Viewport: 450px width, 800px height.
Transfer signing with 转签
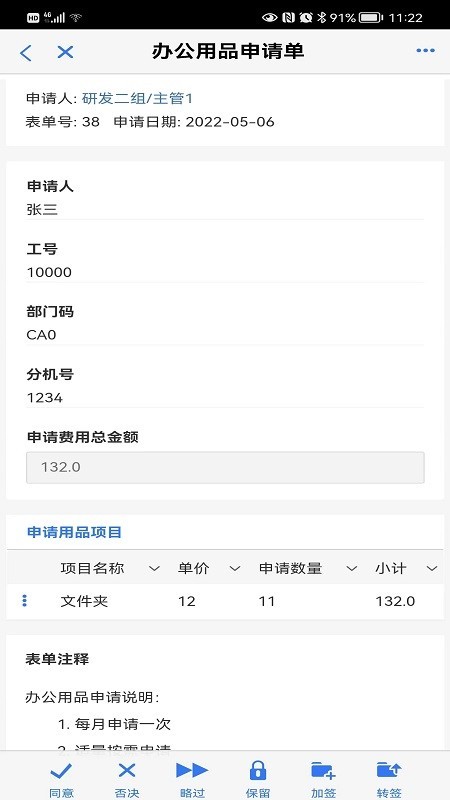coord(389,779)
